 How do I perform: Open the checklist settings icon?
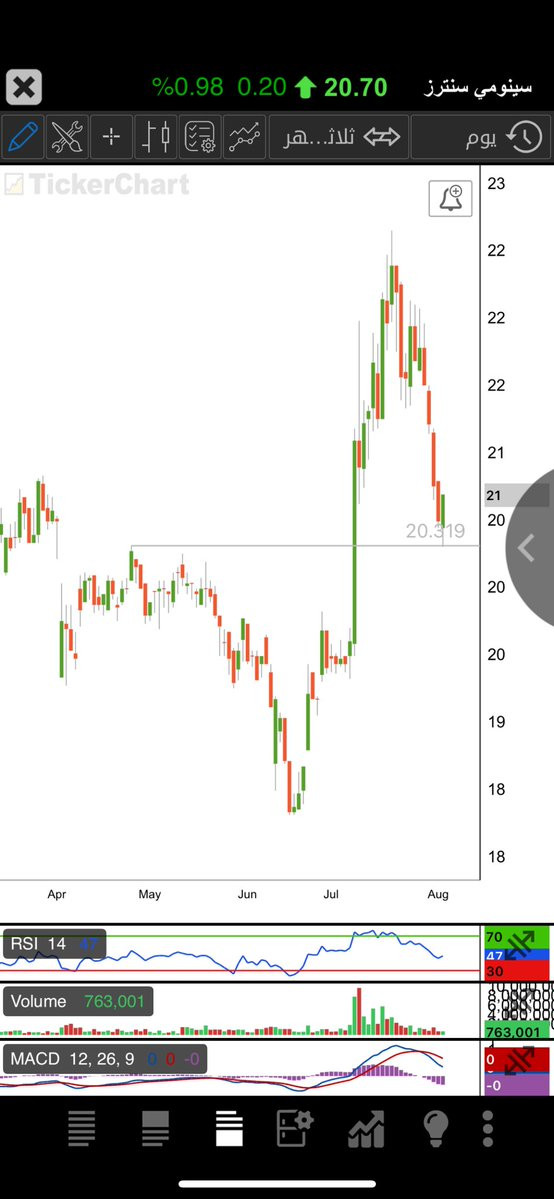click(200, 137)
